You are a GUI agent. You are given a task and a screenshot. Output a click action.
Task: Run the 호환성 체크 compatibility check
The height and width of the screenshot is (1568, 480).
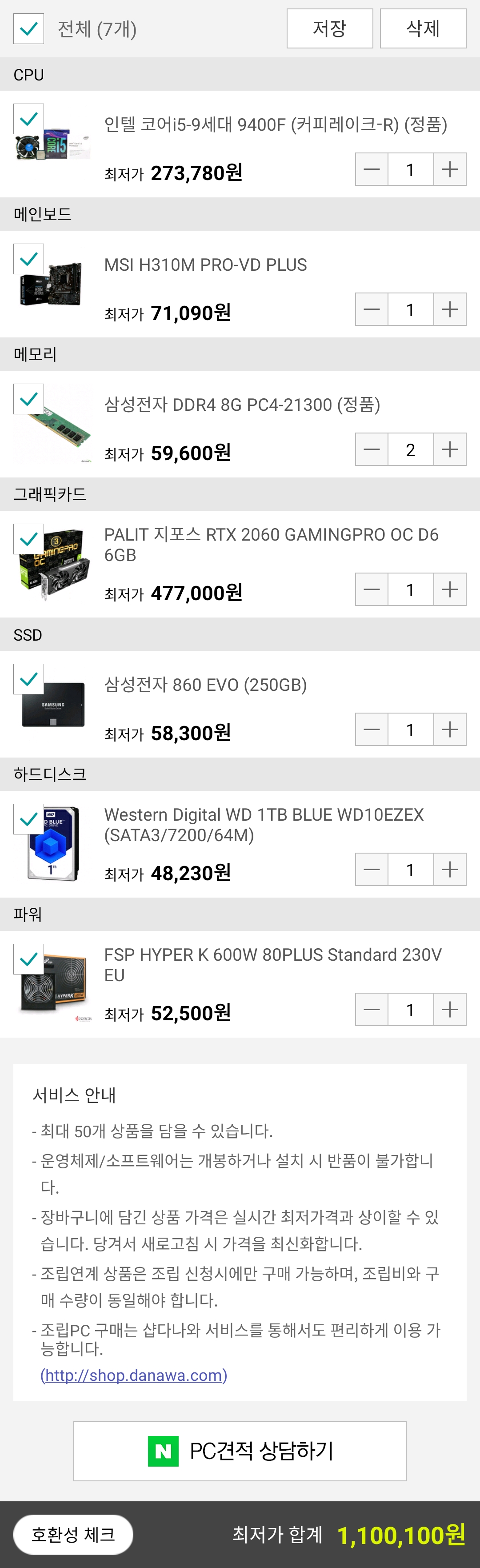(73, 1535)
